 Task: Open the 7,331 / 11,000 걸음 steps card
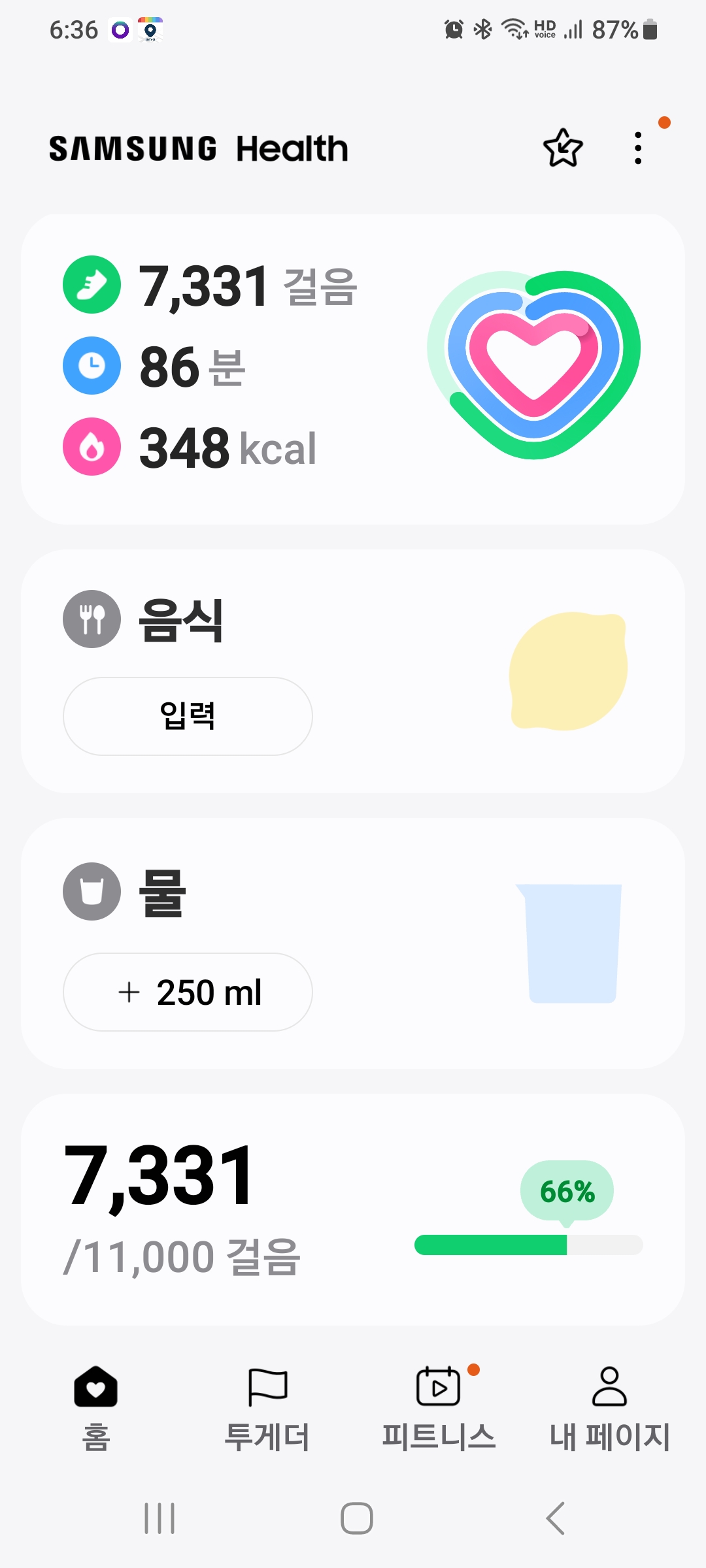[353, 1209]
